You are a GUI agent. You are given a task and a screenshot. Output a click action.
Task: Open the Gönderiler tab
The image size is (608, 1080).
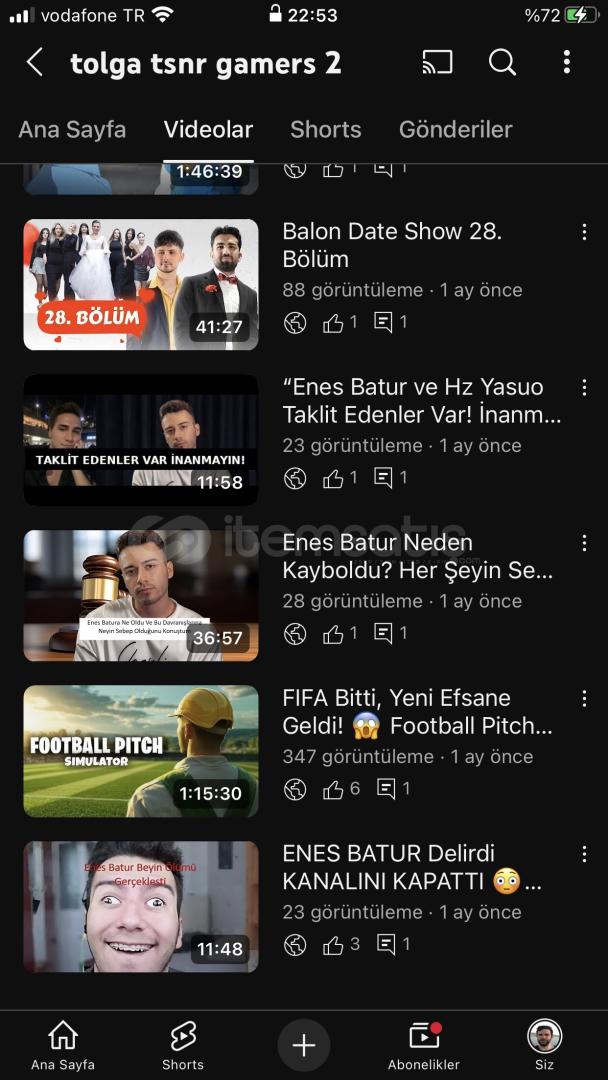point(455,129)
